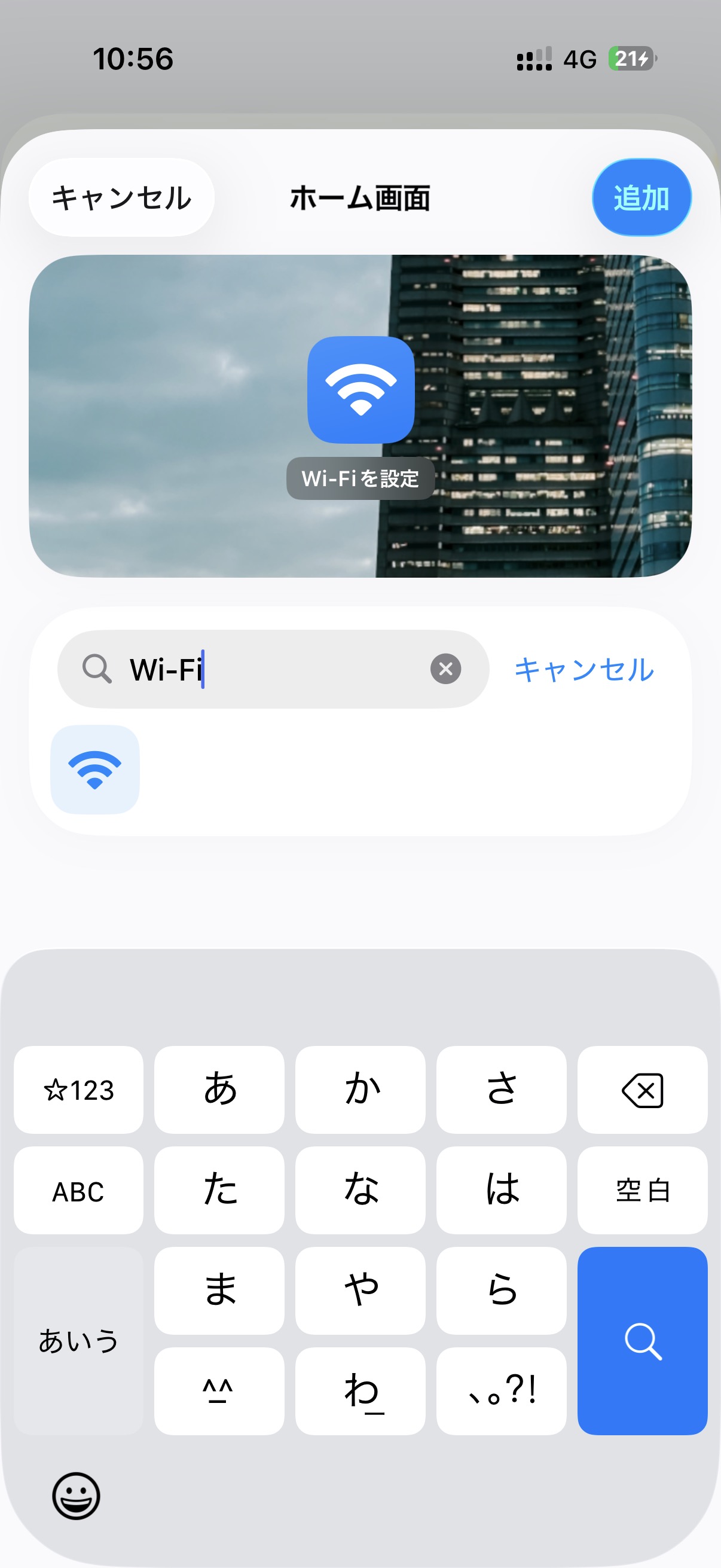Screen dimensions: 721x1568
Task: Hit the keyboard backspace key
Action: pyautogui.click(x=642, y=1090)
